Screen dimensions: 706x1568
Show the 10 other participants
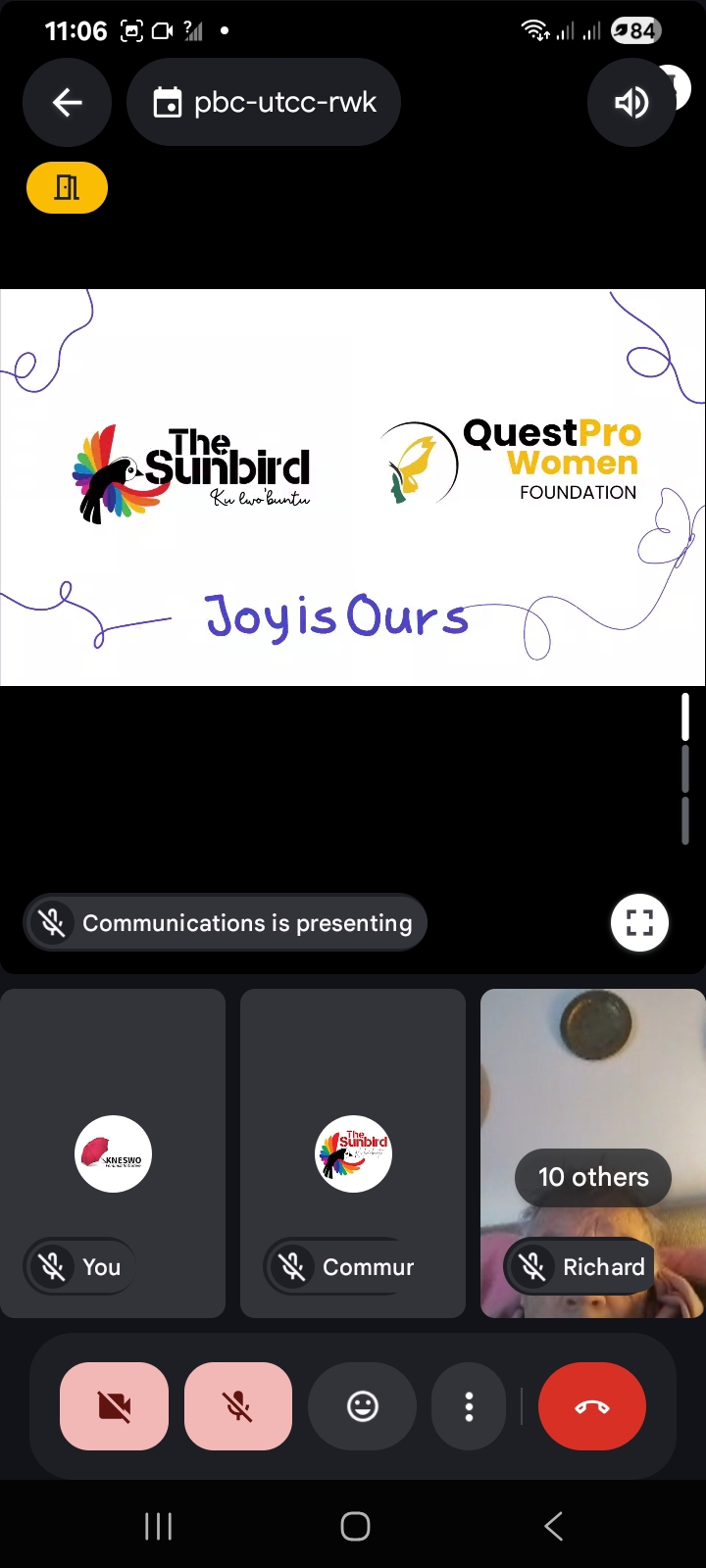click(x=593, y=1177)
